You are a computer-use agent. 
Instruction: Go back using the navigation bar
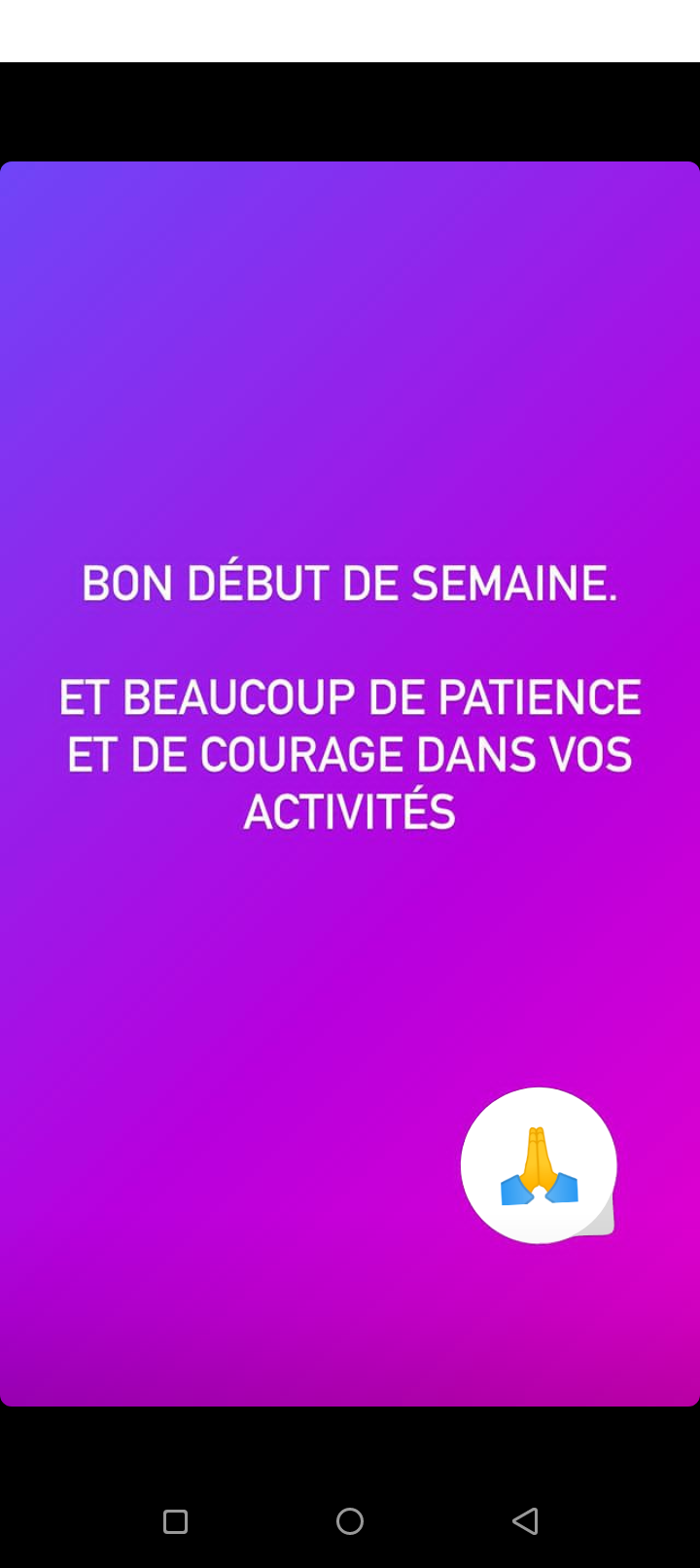pyautogui.click(x=525, y=1521)
